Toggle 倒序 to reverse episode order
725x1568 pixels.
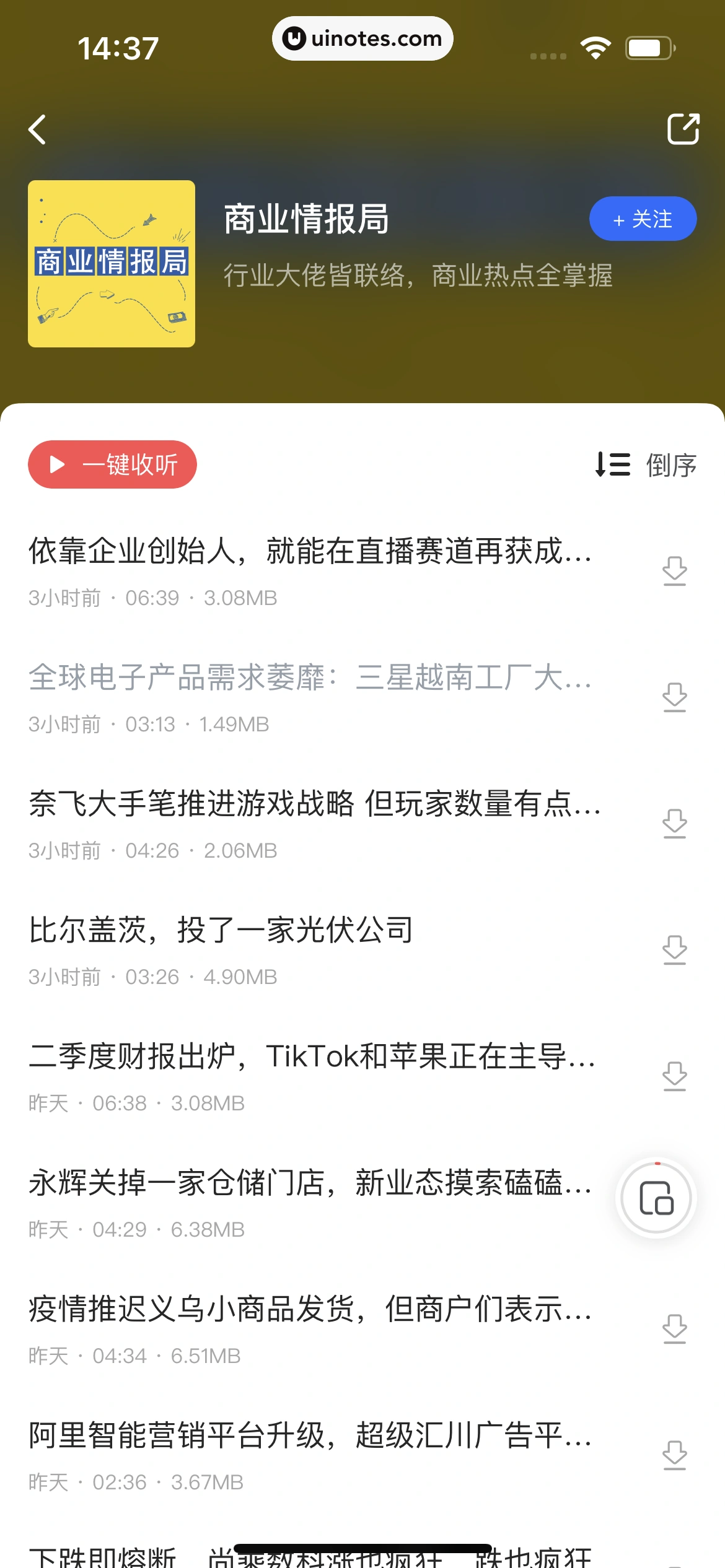click(646, 465)
